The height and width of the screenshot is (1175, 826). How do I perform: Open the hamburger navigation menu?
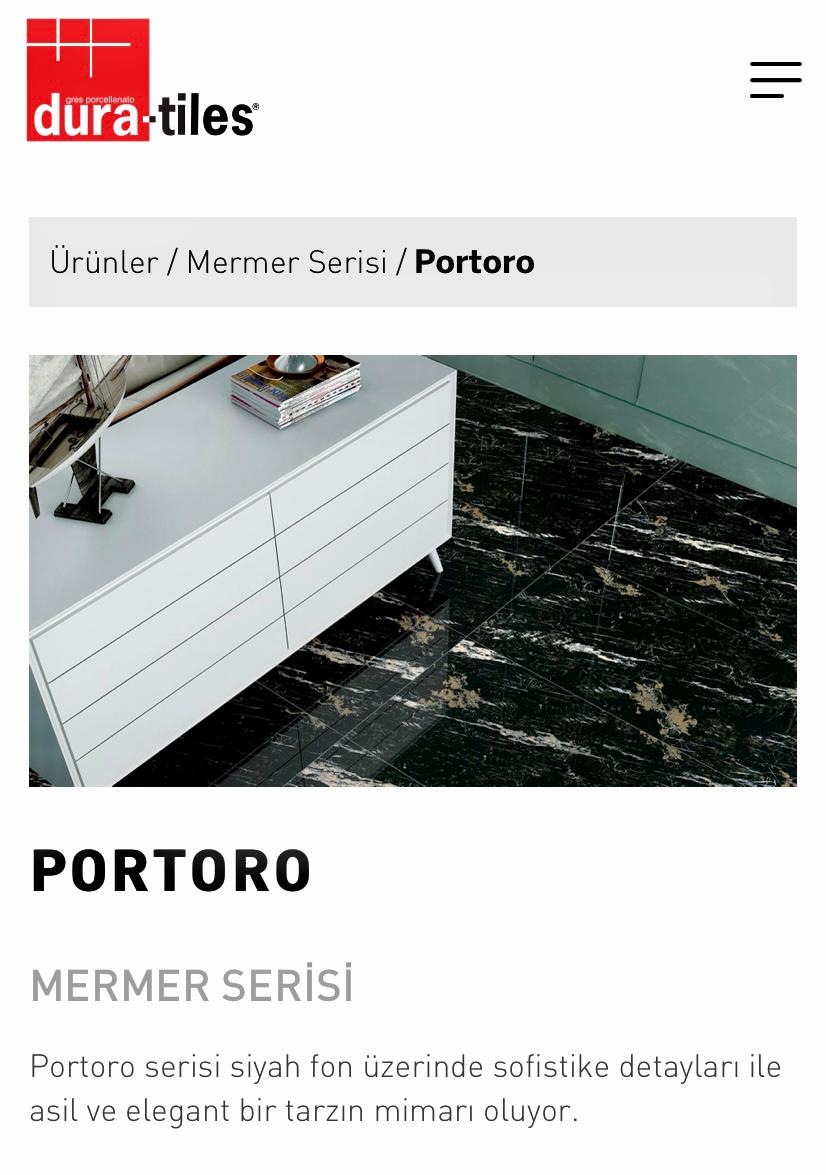pyautogui.click(x=775, y=80)
